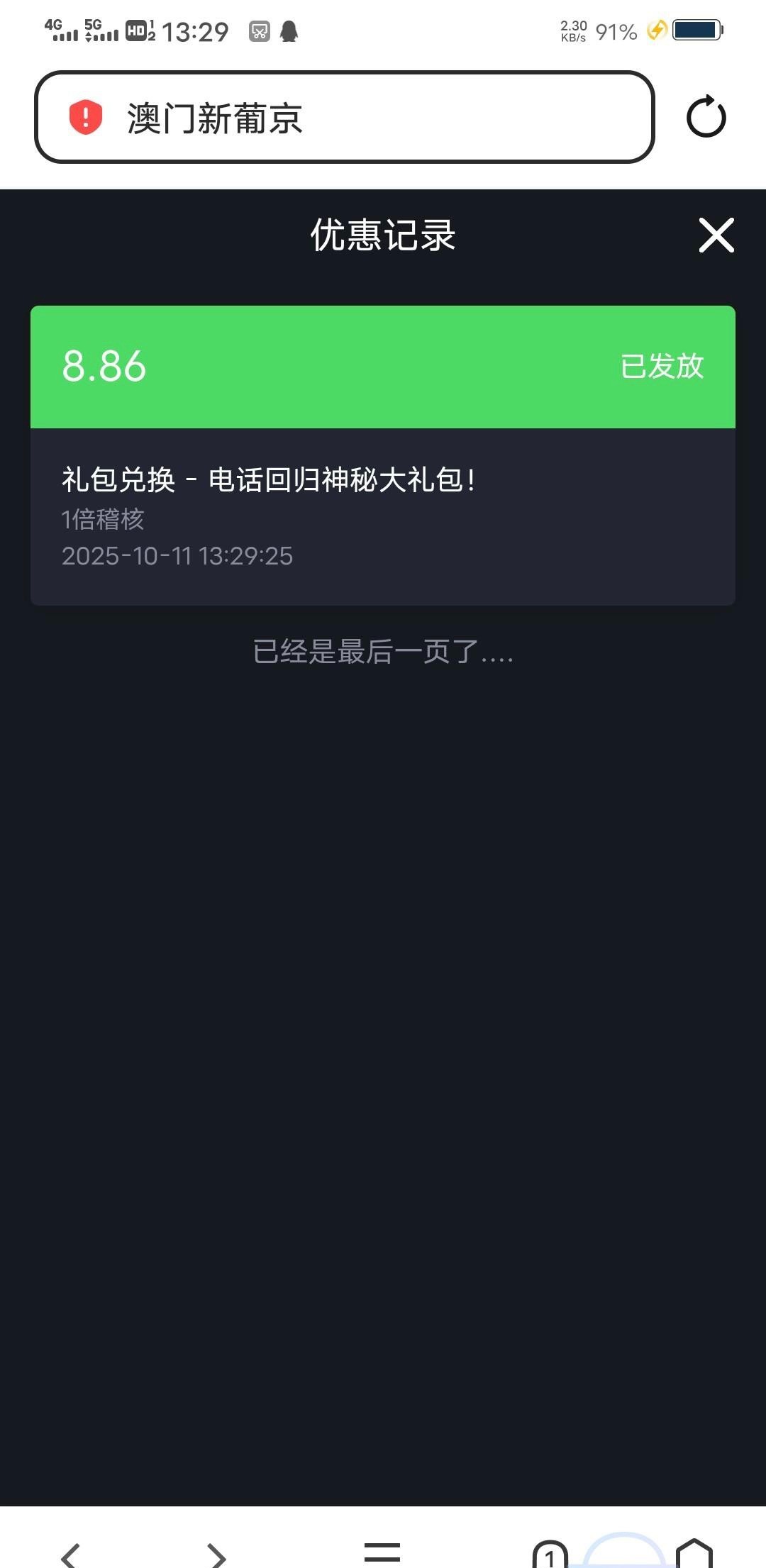Go to the browser home page
This screenshot has width=766, height=1568.
point(694,1553)
